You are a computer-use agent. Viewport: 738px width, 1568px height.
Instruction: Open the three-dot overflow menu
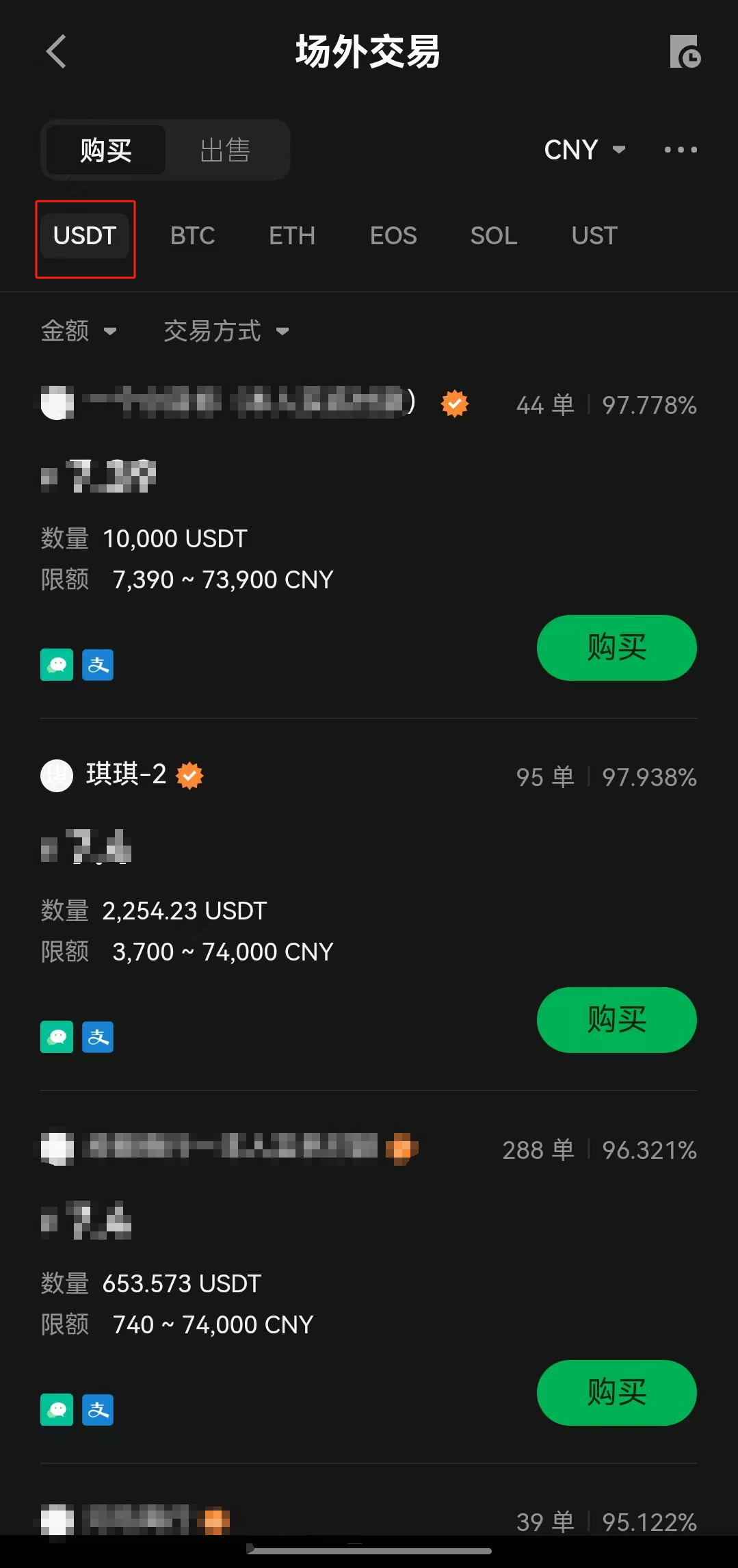click(681, 150)
